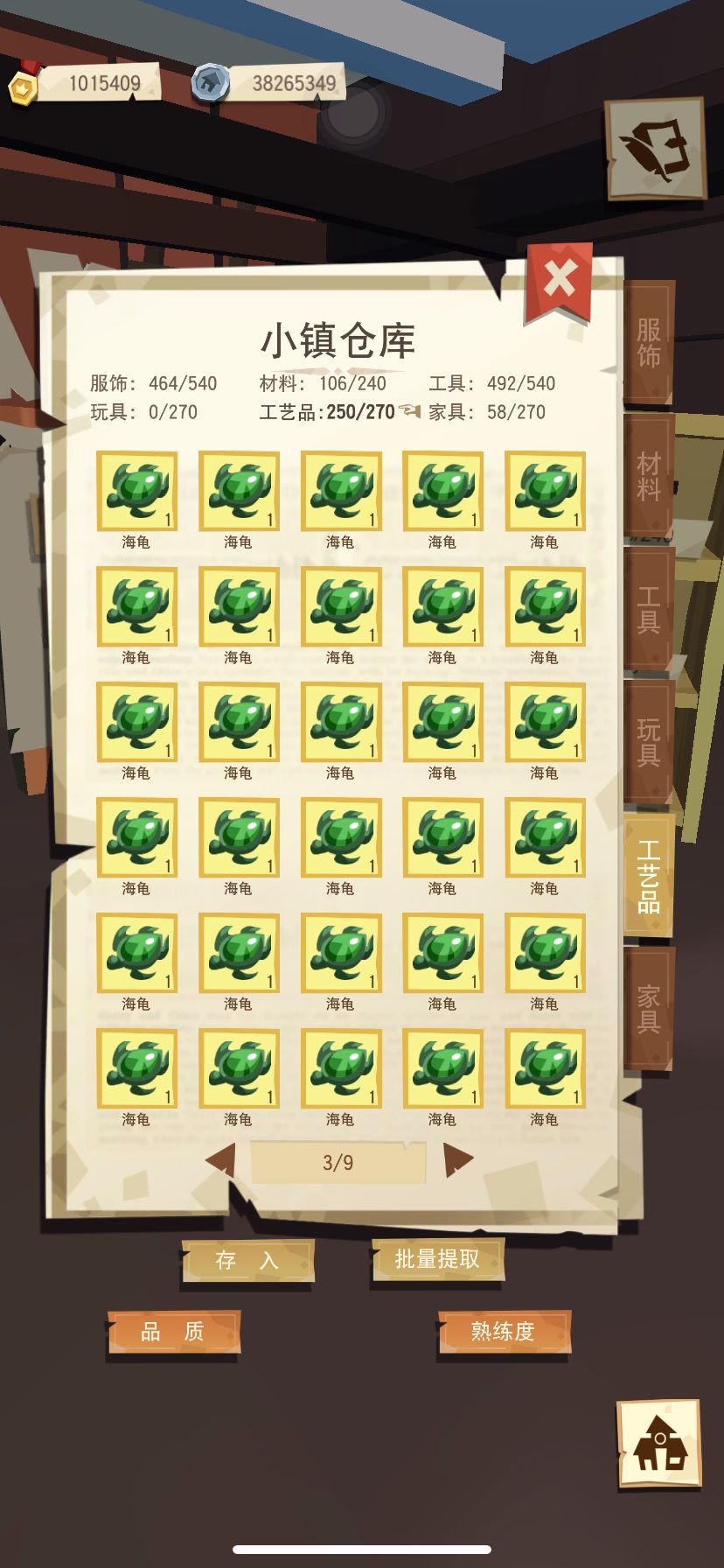
Task: Open the quill and book journal icon
Action: click(655, 148)
